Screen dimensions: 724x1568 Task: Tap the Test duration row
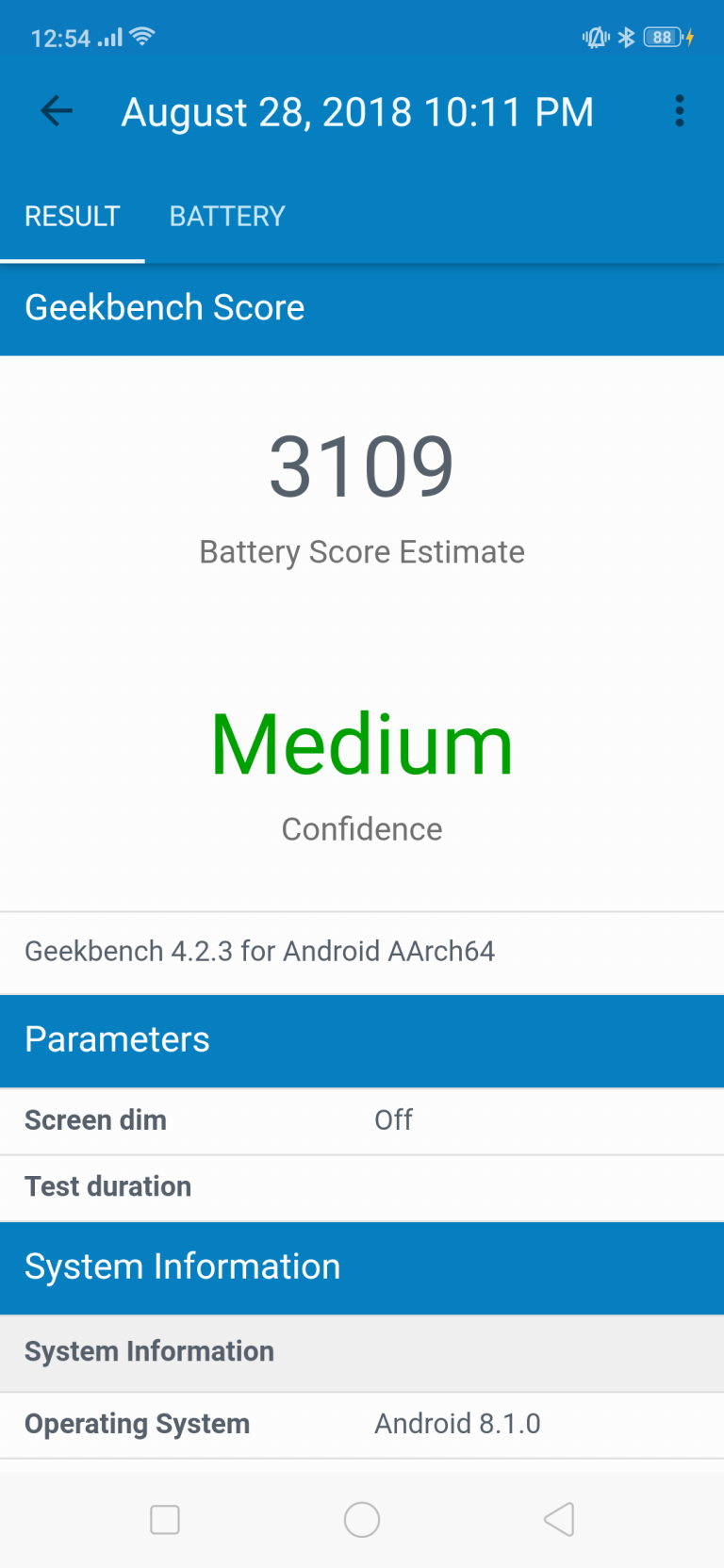(362, 1185)
